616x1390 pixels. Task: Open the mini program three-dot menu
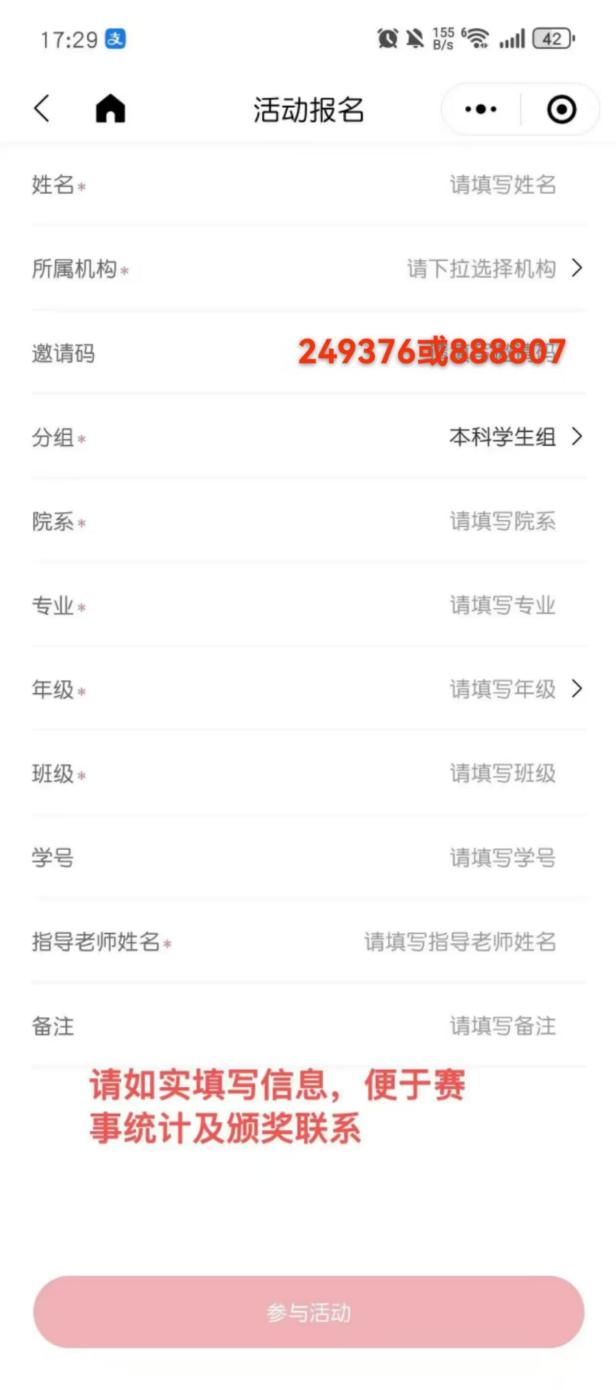(481, 110)
